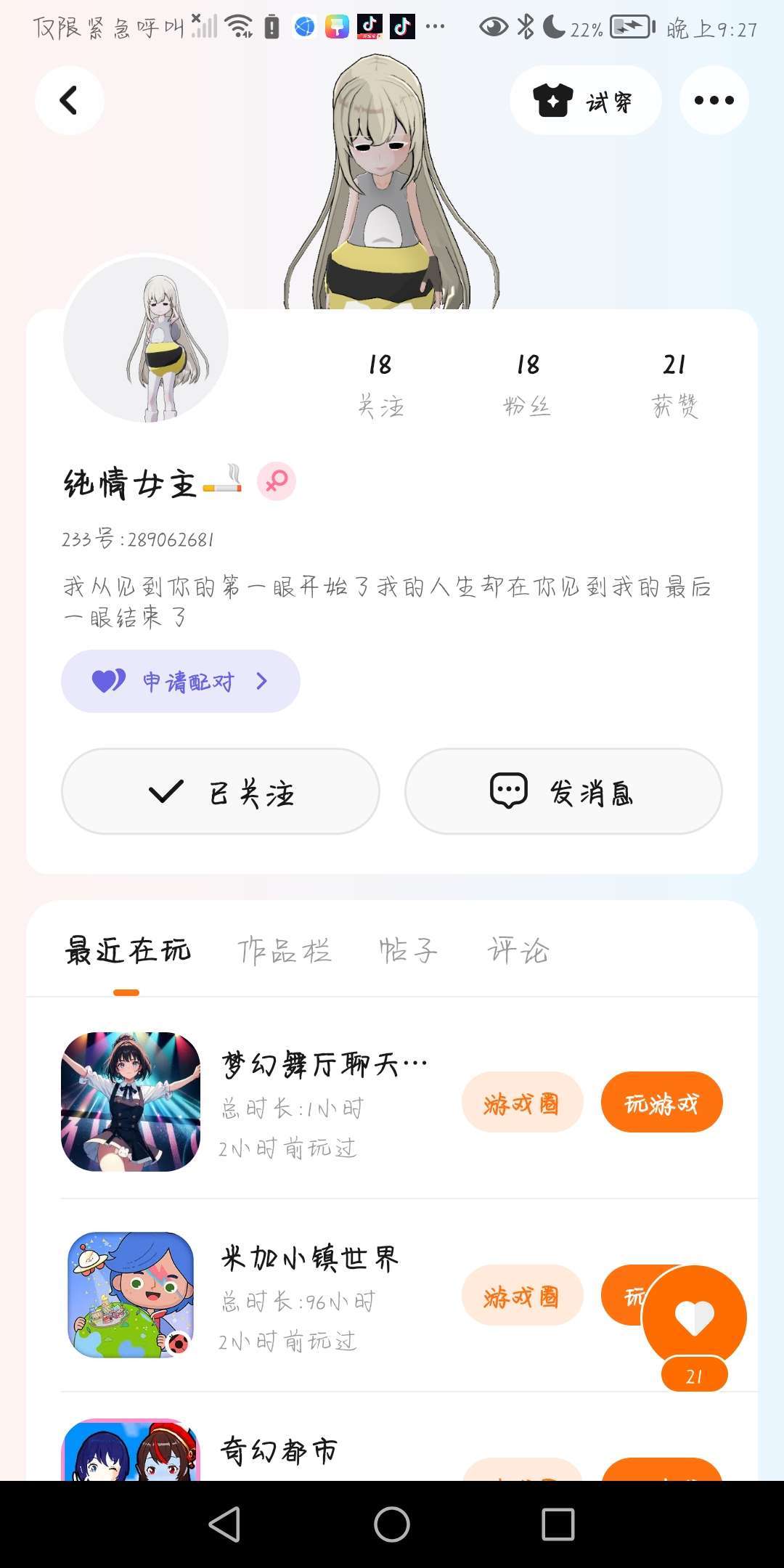The width and height of the screenshot is (784, 1568).
Task: Open the 奇幻都市 game entry
Action: click(279, 1450)
